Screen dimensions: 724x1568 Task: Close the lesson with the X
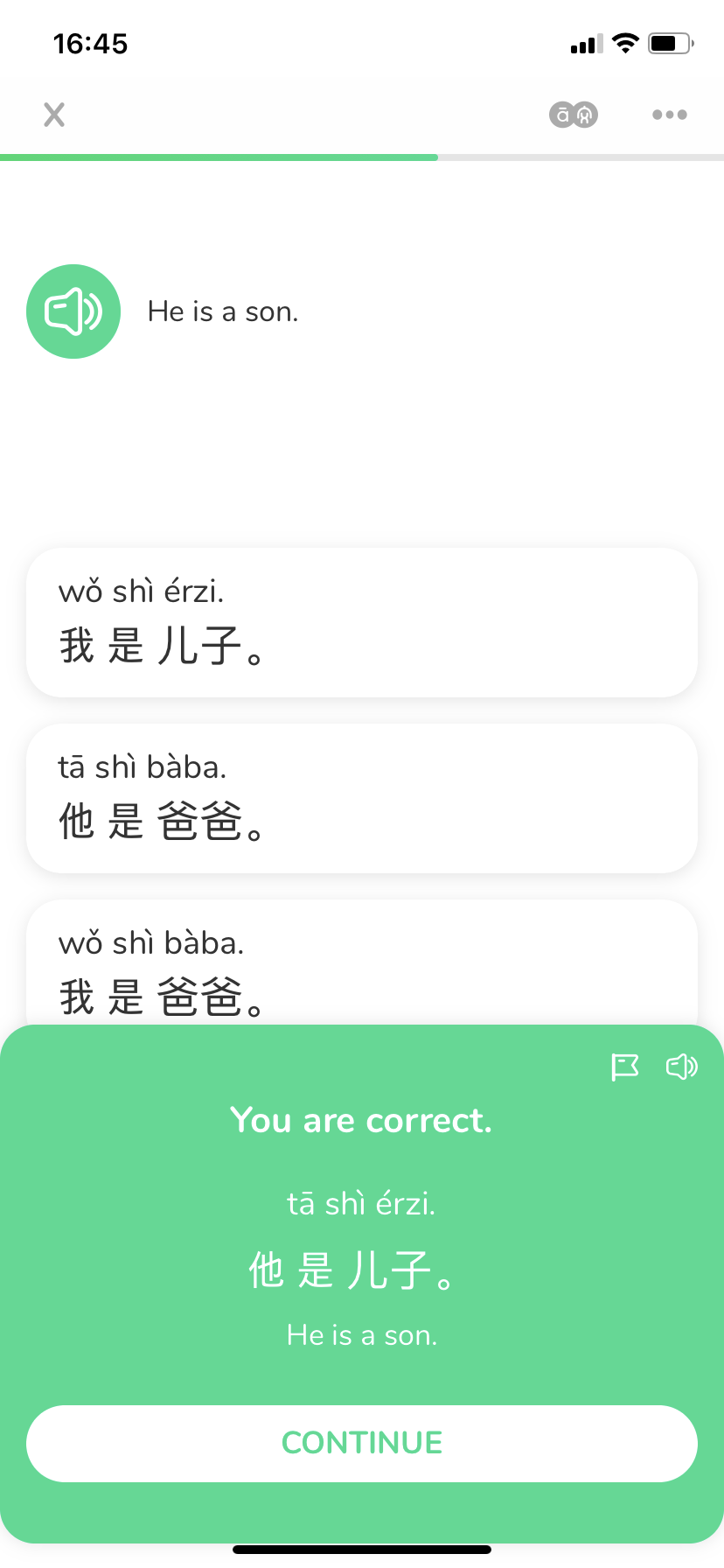(54, 115)
